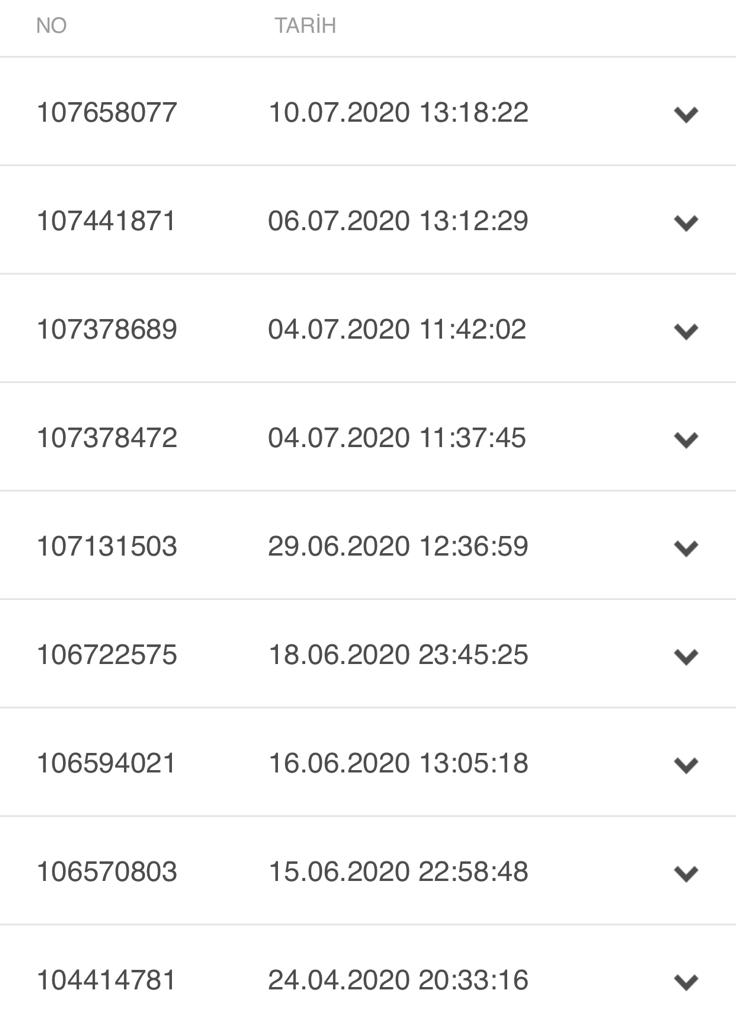Open details for record 107378689
Image resolution: width=736 pixels, height=1024 pixels.
click(x=685, y=331)
